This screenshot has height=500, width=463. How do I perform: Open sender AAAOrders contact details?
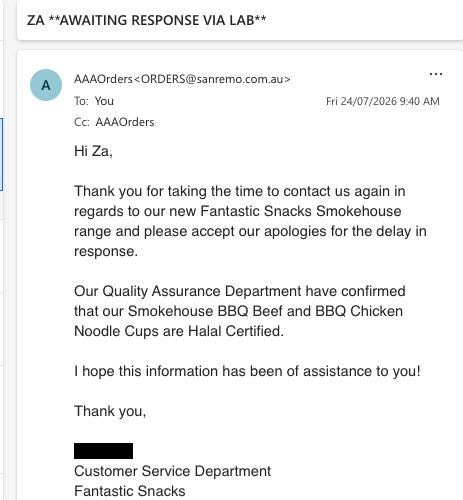[x=182, y=79]
